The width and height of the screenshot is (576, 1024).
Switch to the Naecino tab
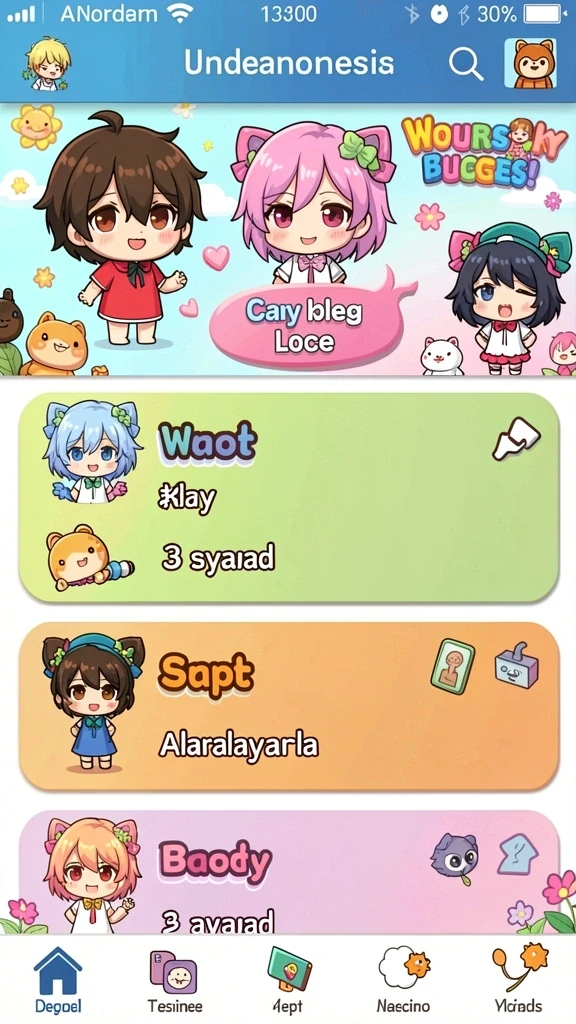coord(403,980)
